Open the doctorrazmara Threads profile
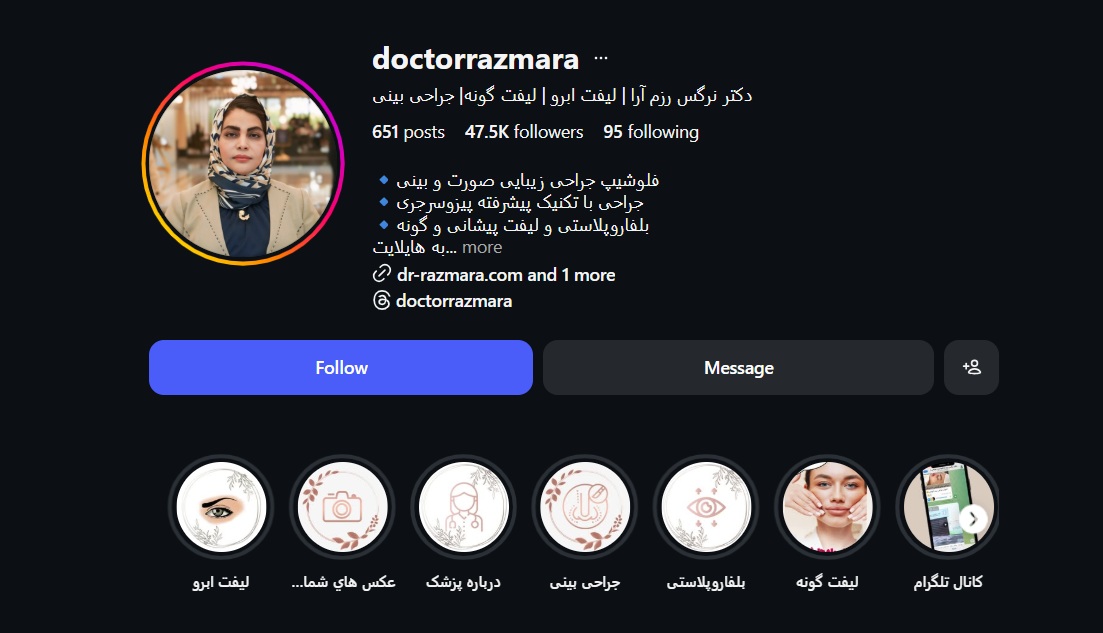Viewport: 1103px width, 633px height. pos(453,301)
